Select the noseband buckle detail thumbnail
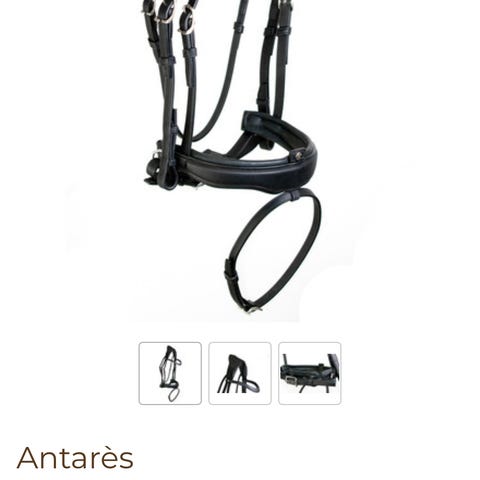The image size is (480, 480). 310,373
